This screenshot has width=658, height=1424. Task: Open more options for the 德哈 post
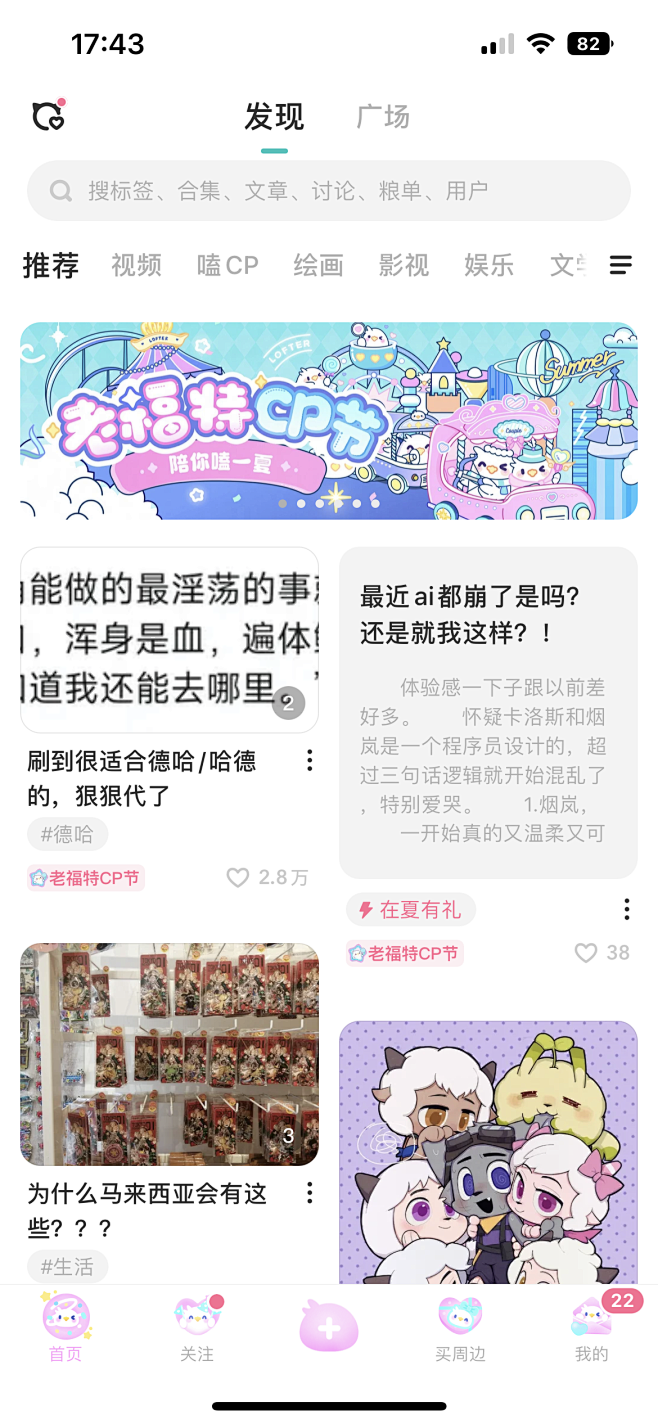pyautogui.click(x=310, y=761)
